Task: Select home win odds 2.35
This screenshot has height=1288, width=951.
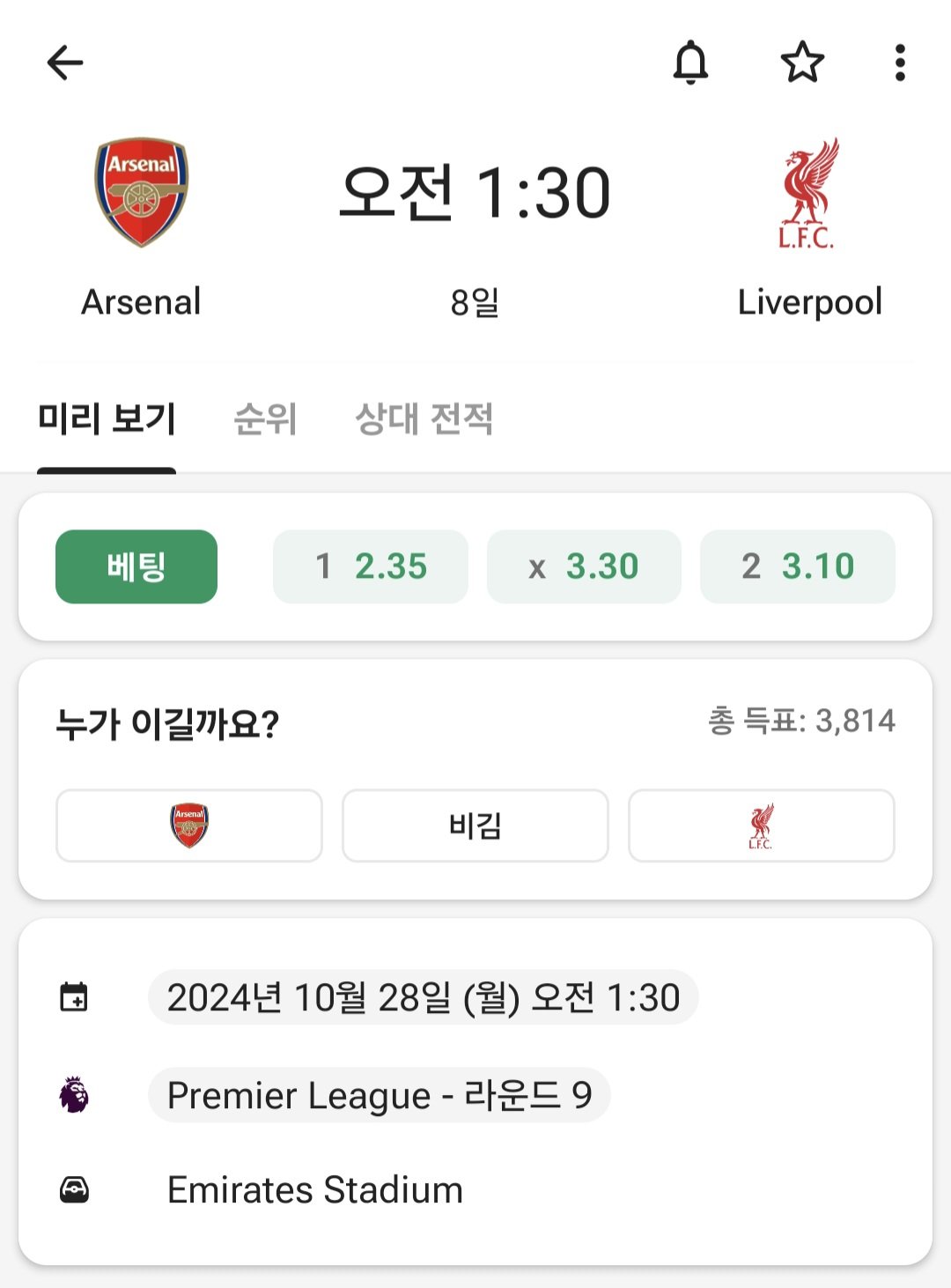Action: (371, 566)
